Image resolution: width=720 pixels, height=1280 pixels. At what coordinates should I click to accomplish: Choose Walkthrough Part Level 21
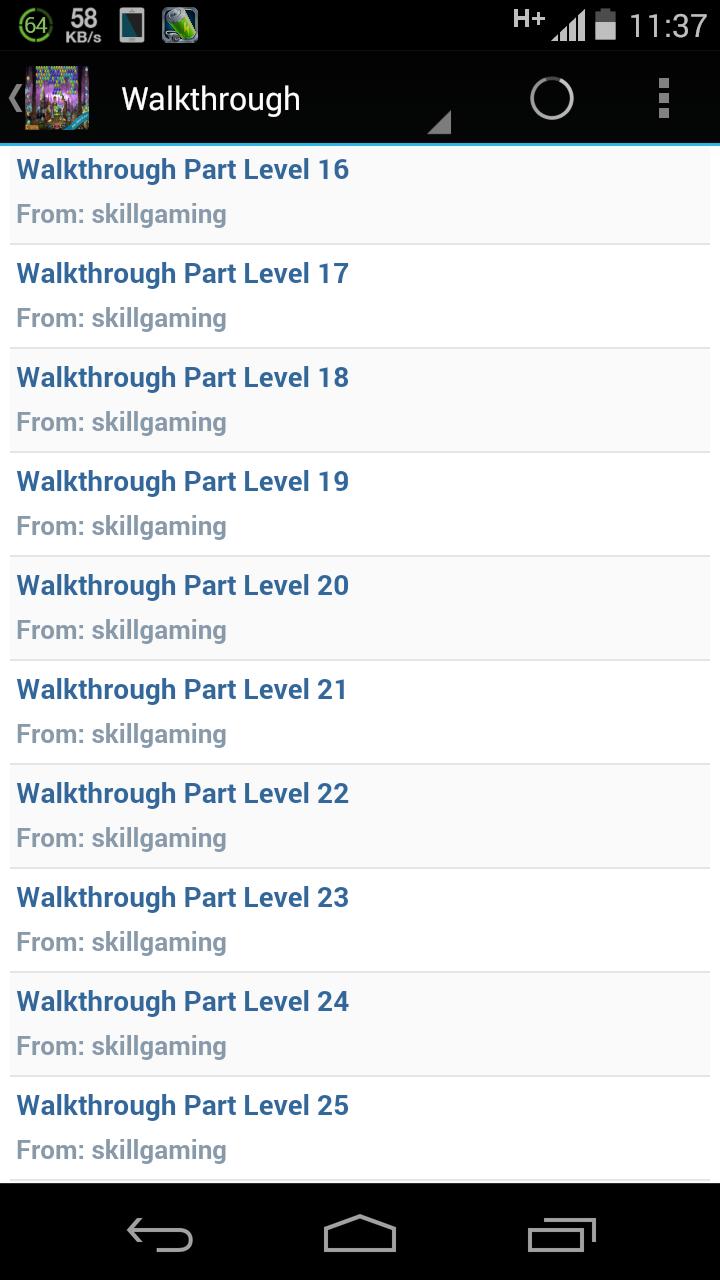tap(360, 712)
